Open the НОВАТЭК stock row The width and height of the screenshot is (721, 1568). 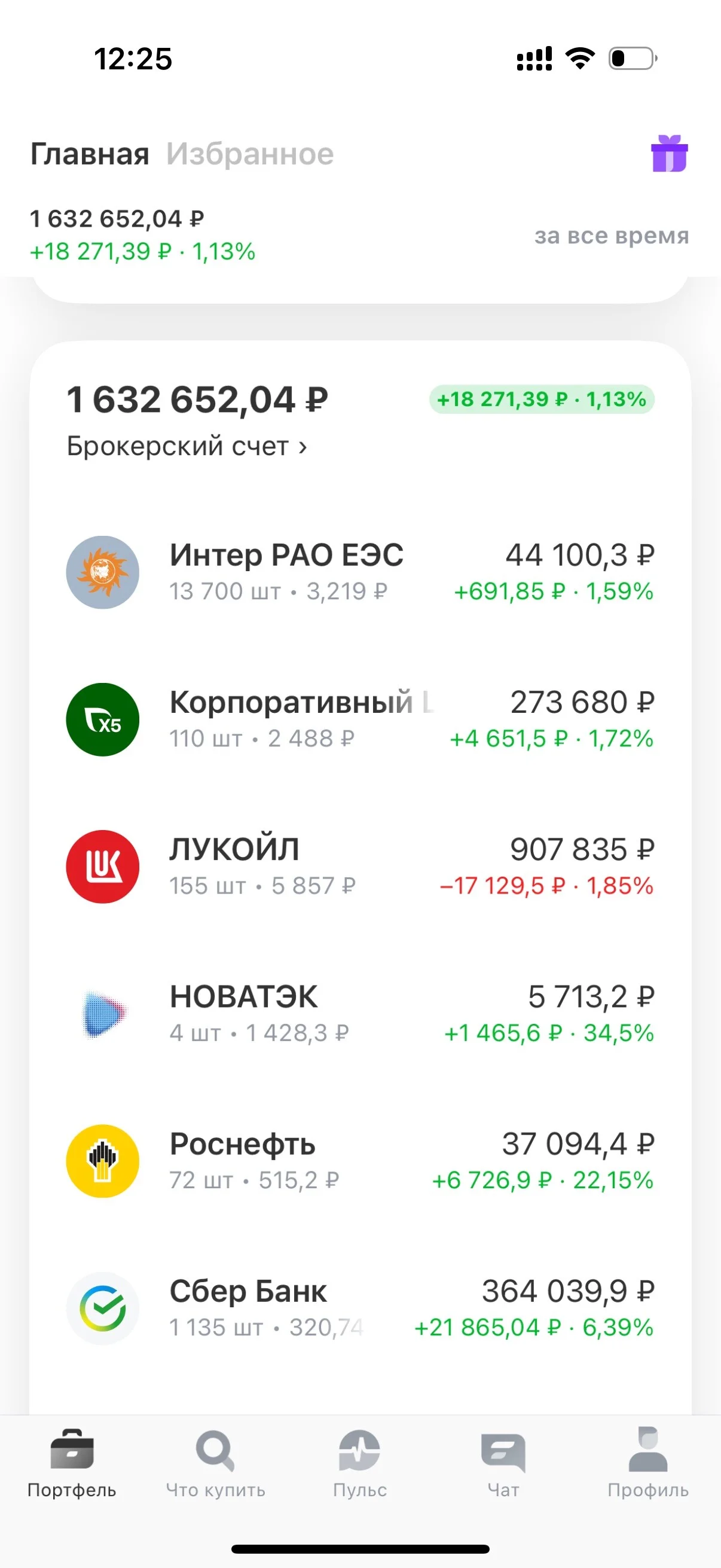(x=360, y=1014)
